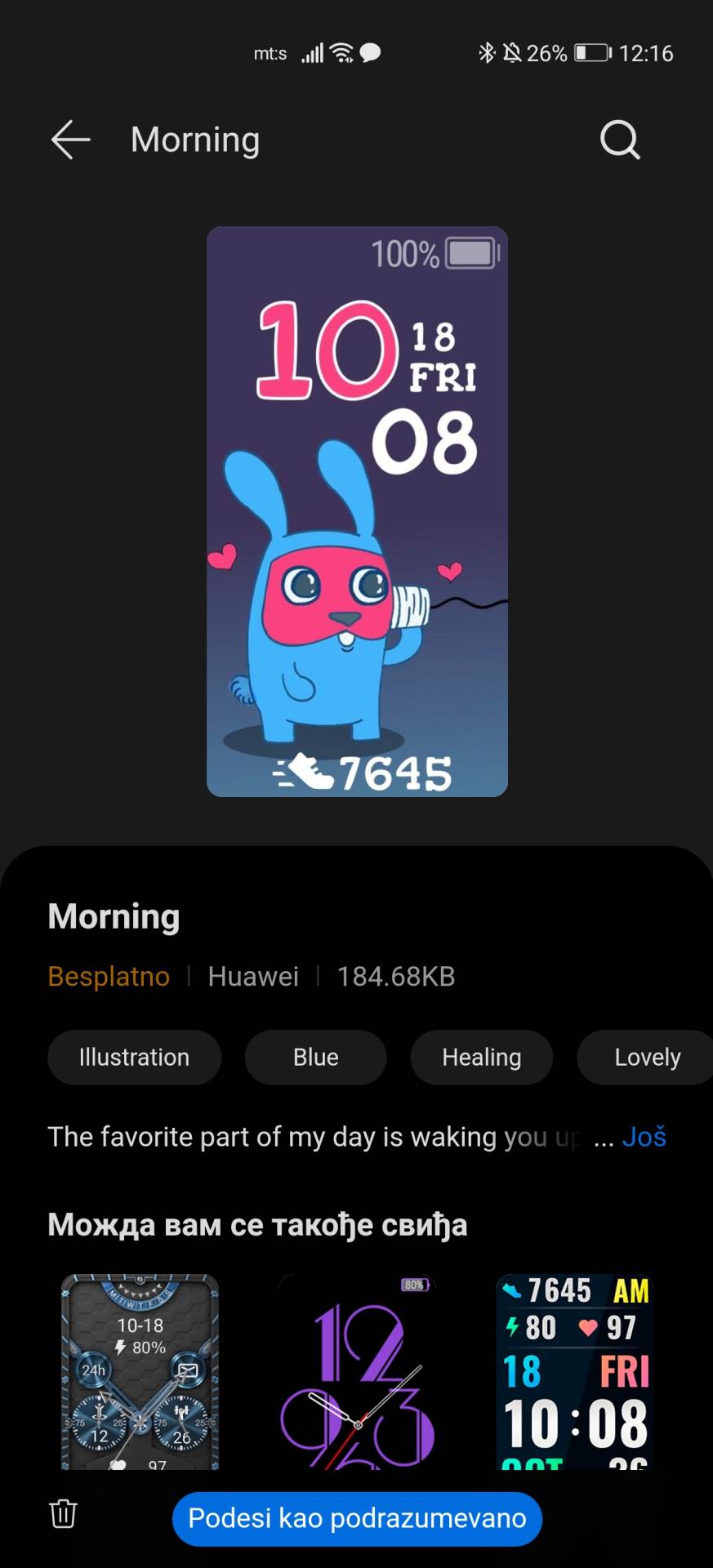The width and height of the screenshot is (713, 1568).
Task: Expand the description with Još link
Action: click(x=644, y=1136)
